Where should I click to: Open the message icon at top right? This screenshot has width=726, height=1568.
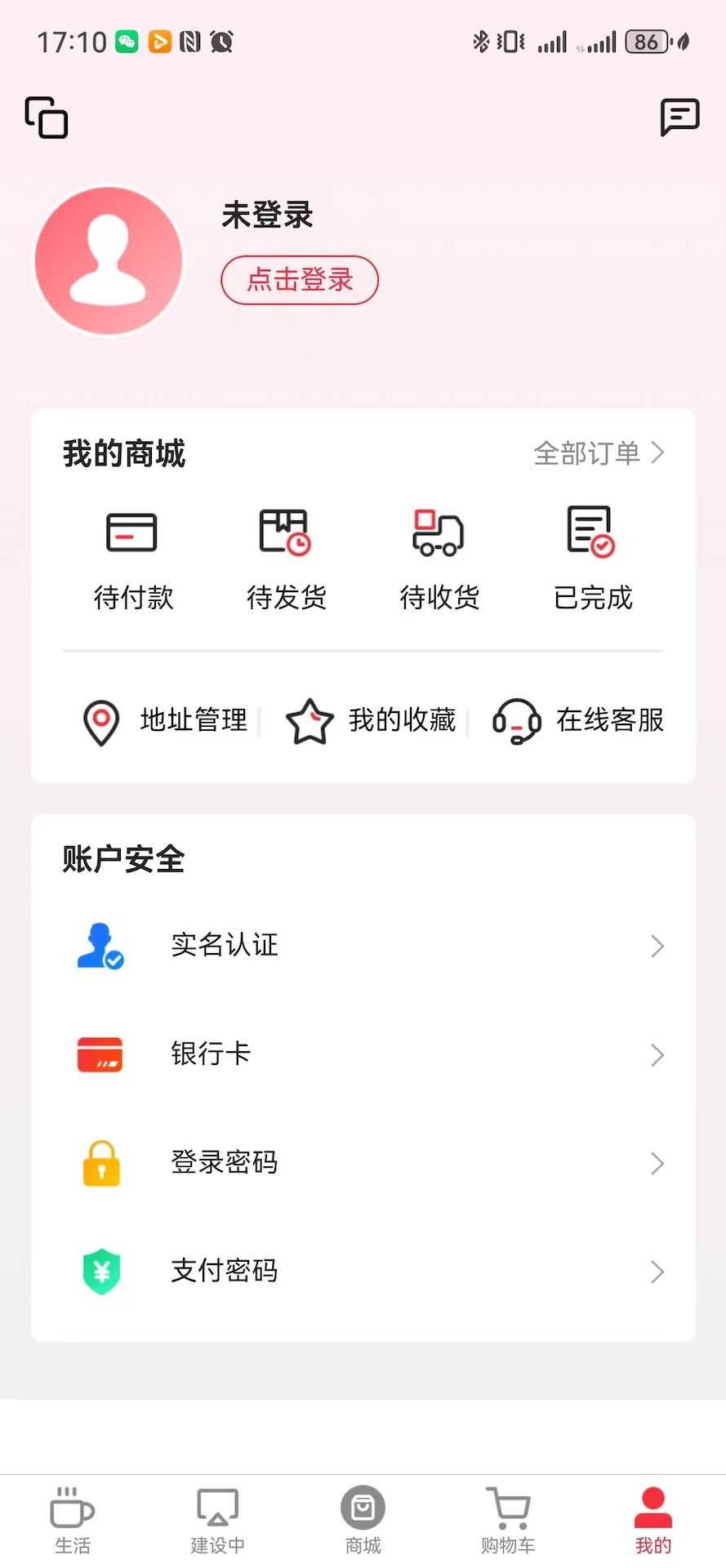tap(679, 117)
